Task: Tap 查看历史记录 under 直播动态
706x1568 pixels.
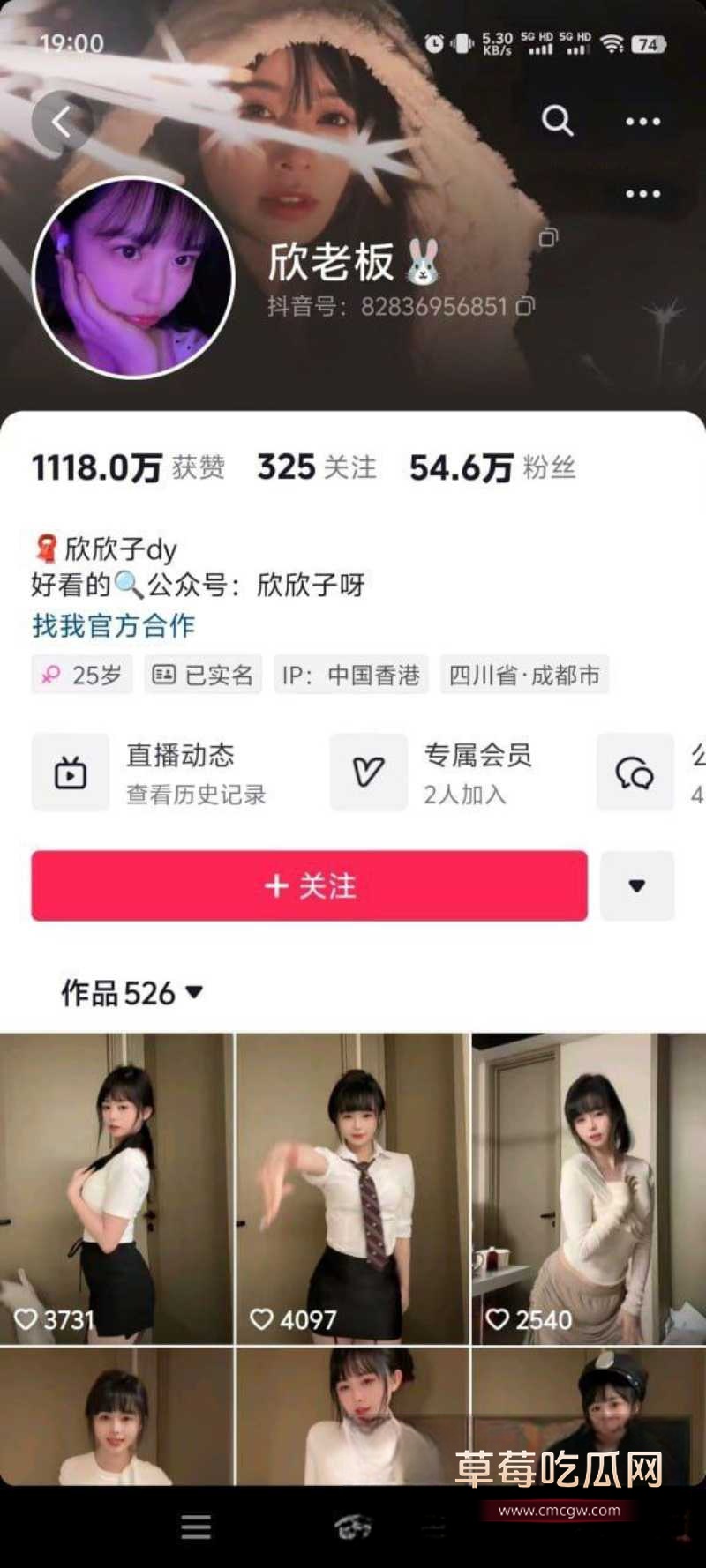Action: point(198,795)
